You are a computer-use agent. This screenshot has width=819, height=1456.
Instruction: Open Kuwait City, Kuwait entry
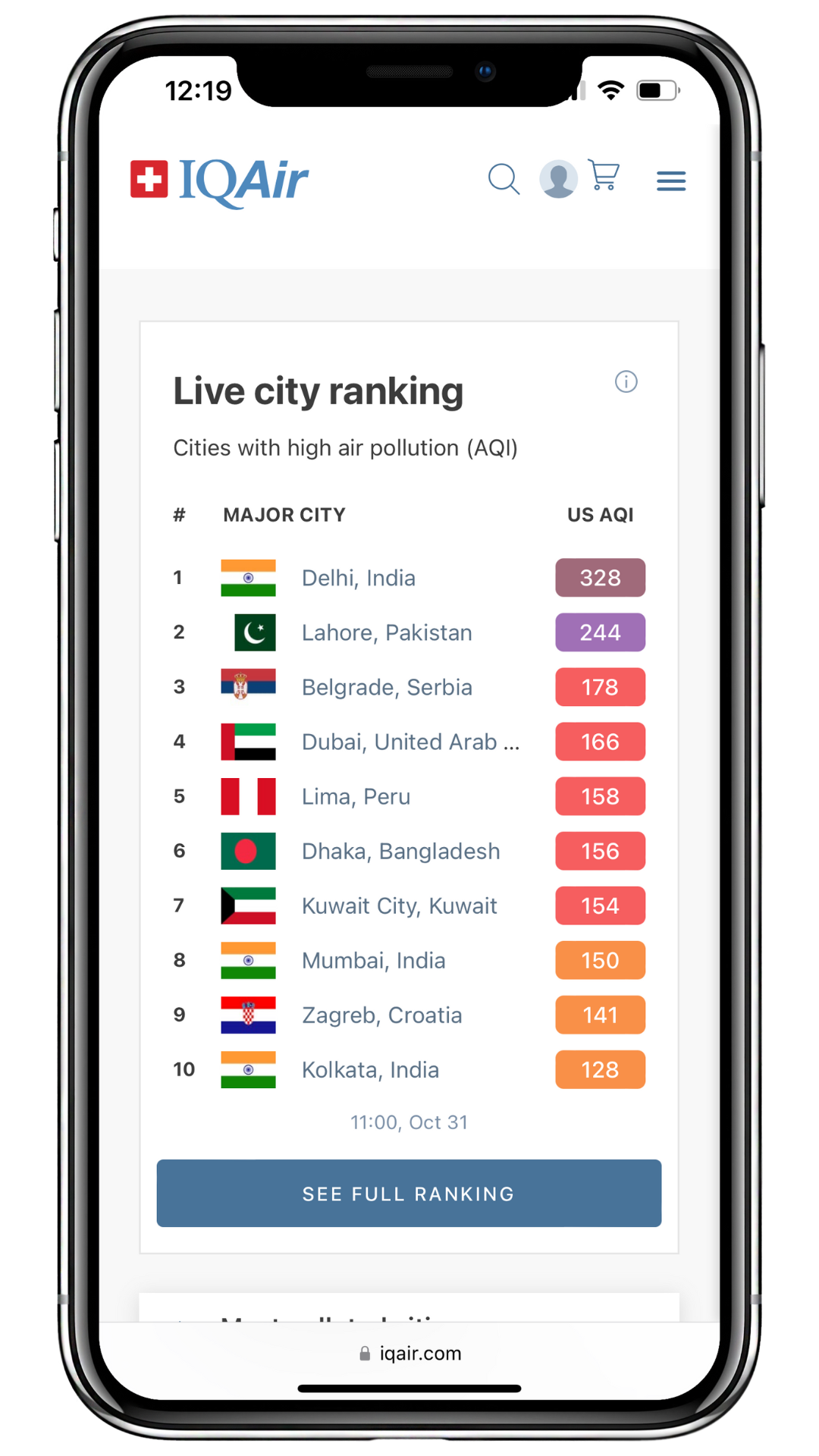399,905
